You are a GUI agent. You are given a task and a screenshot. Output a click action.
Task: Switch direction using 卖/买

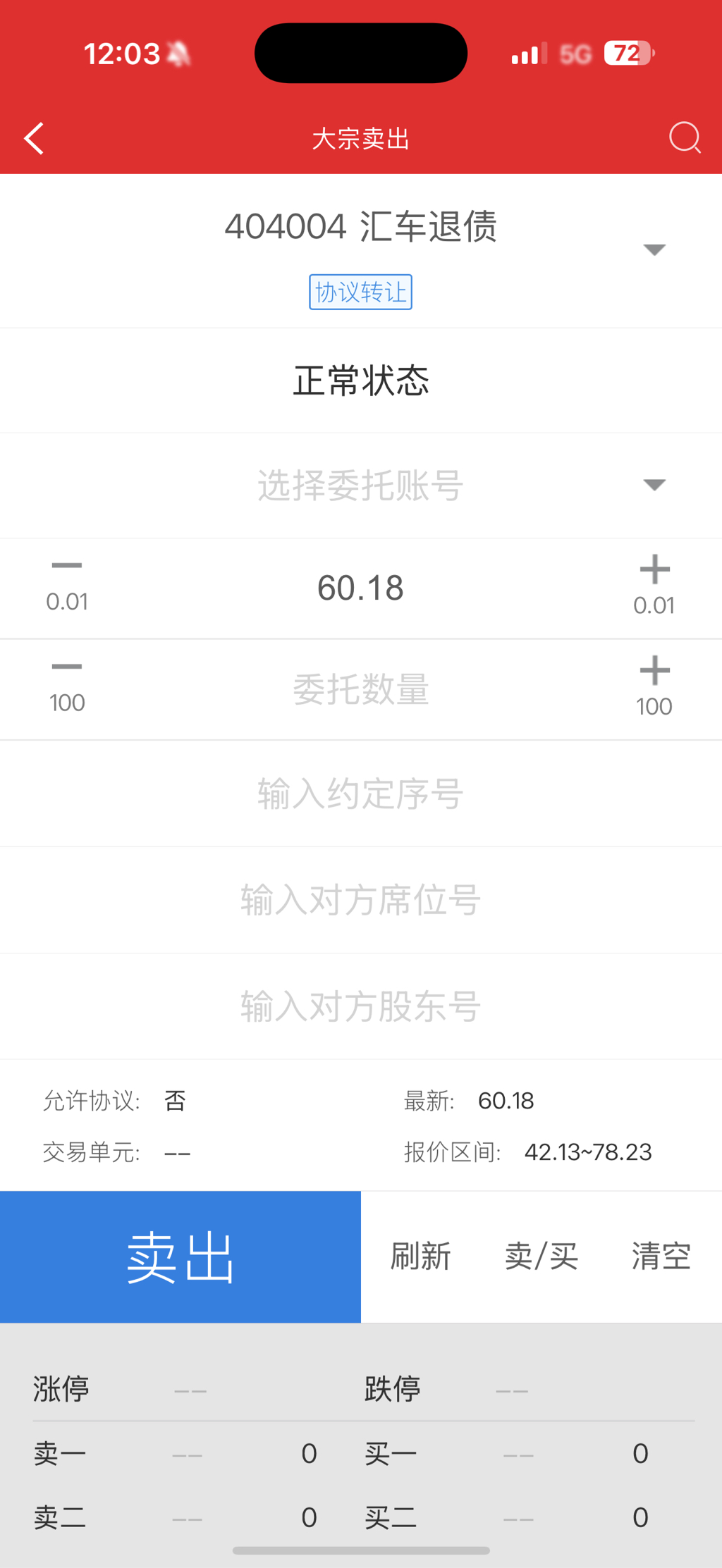[x=541, y=1257]
